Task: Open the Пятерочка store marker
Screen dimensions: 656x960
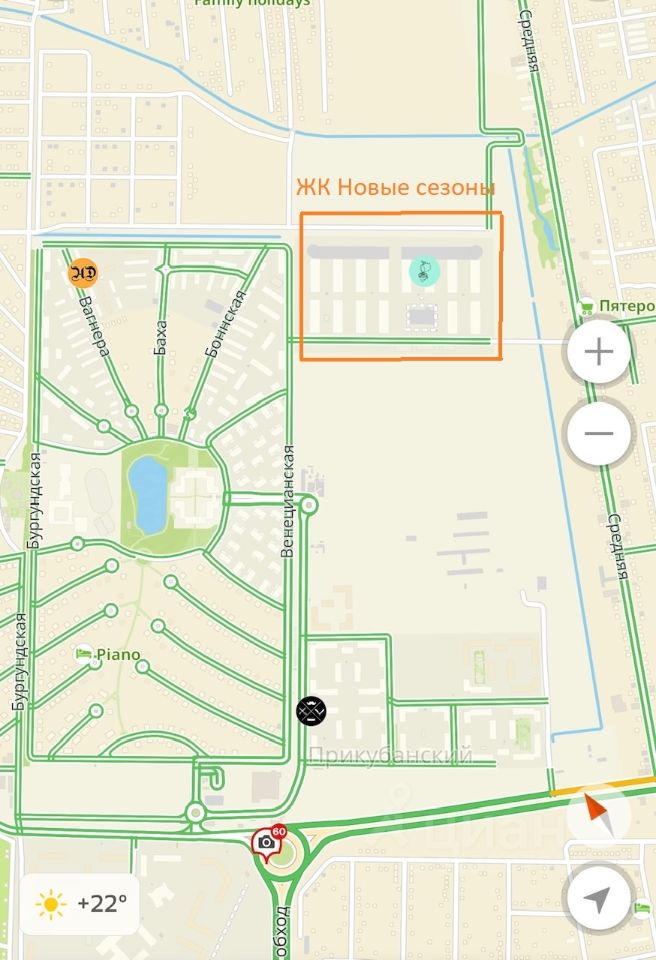Action: tap(587, 306)
